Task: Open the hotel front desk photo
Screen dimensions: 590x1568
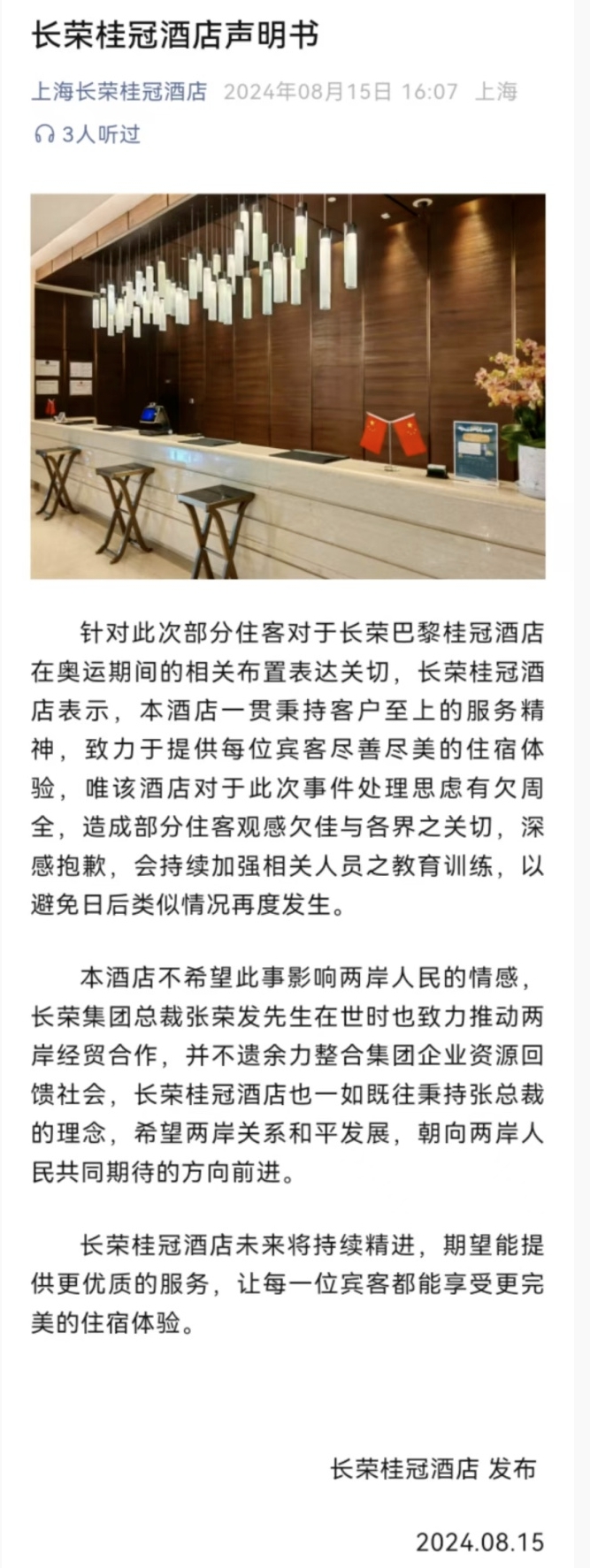Action: (x=287, y=386)
